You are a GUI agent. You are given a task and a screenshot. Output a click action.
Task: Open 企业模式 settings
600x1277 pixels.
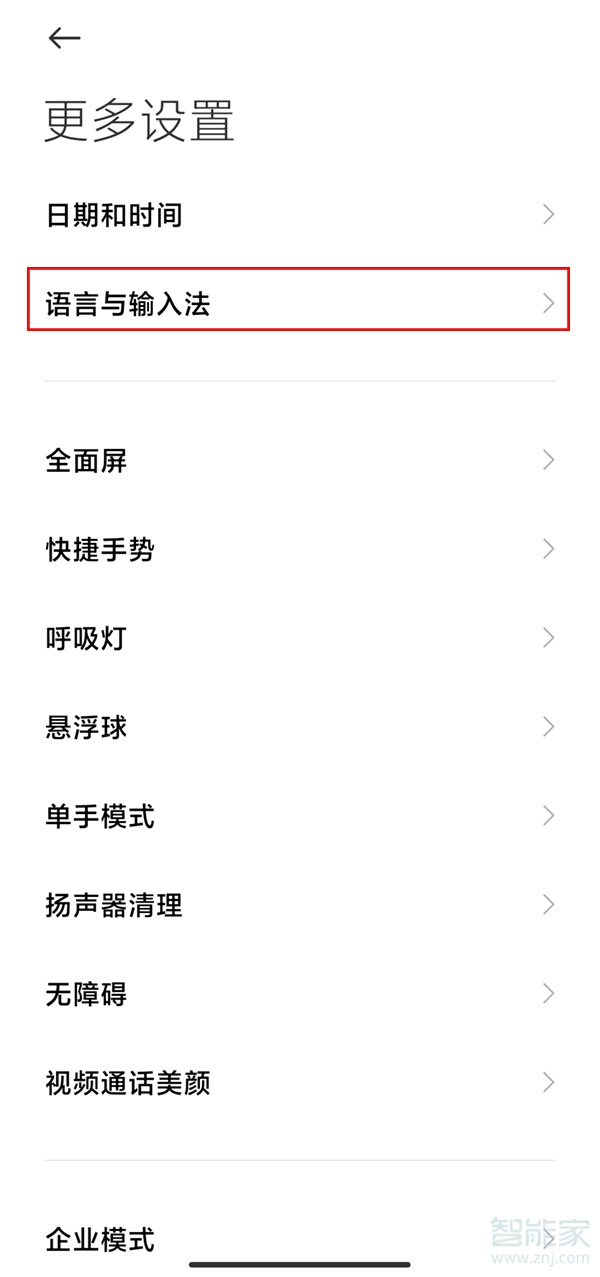(300, 1240)
